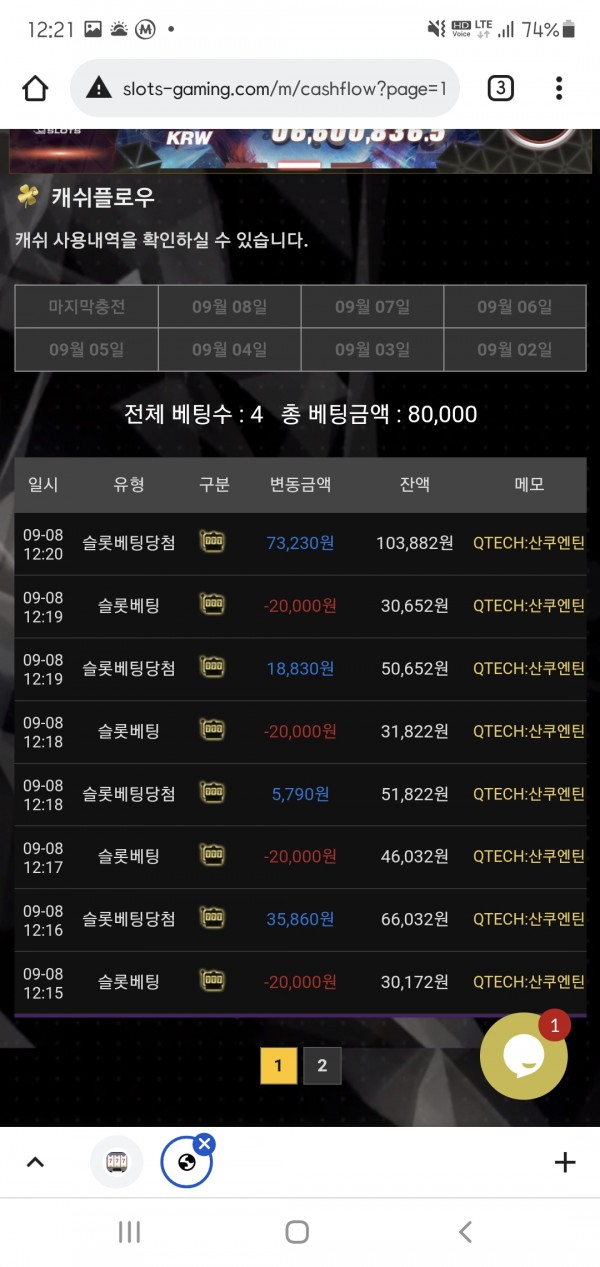Expand the bottom bar up arrow
600x1267 pixels.
35,1162
